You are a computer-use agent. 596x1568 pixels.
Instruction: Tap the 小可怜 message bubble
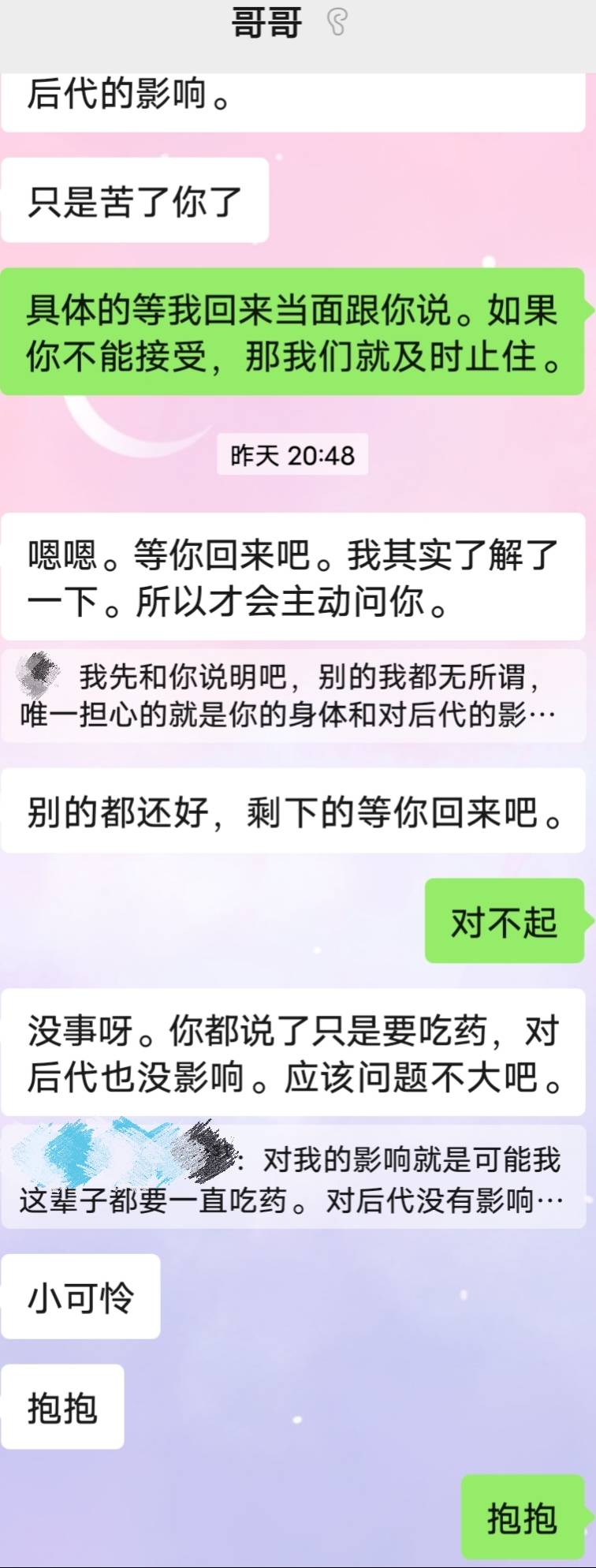click(x=80, y=1297)
